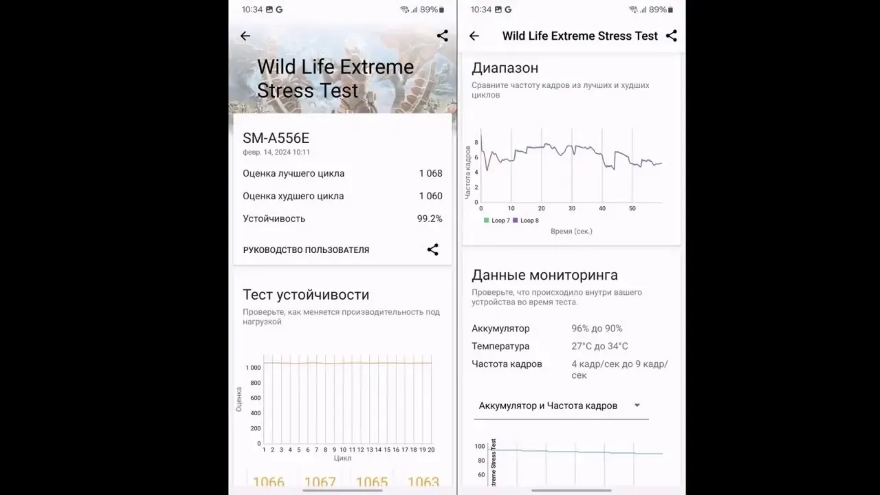This screenshot has height=495, width=880.
Task: Share from the header above the SM-A556E card
Action: pos(442,36)
